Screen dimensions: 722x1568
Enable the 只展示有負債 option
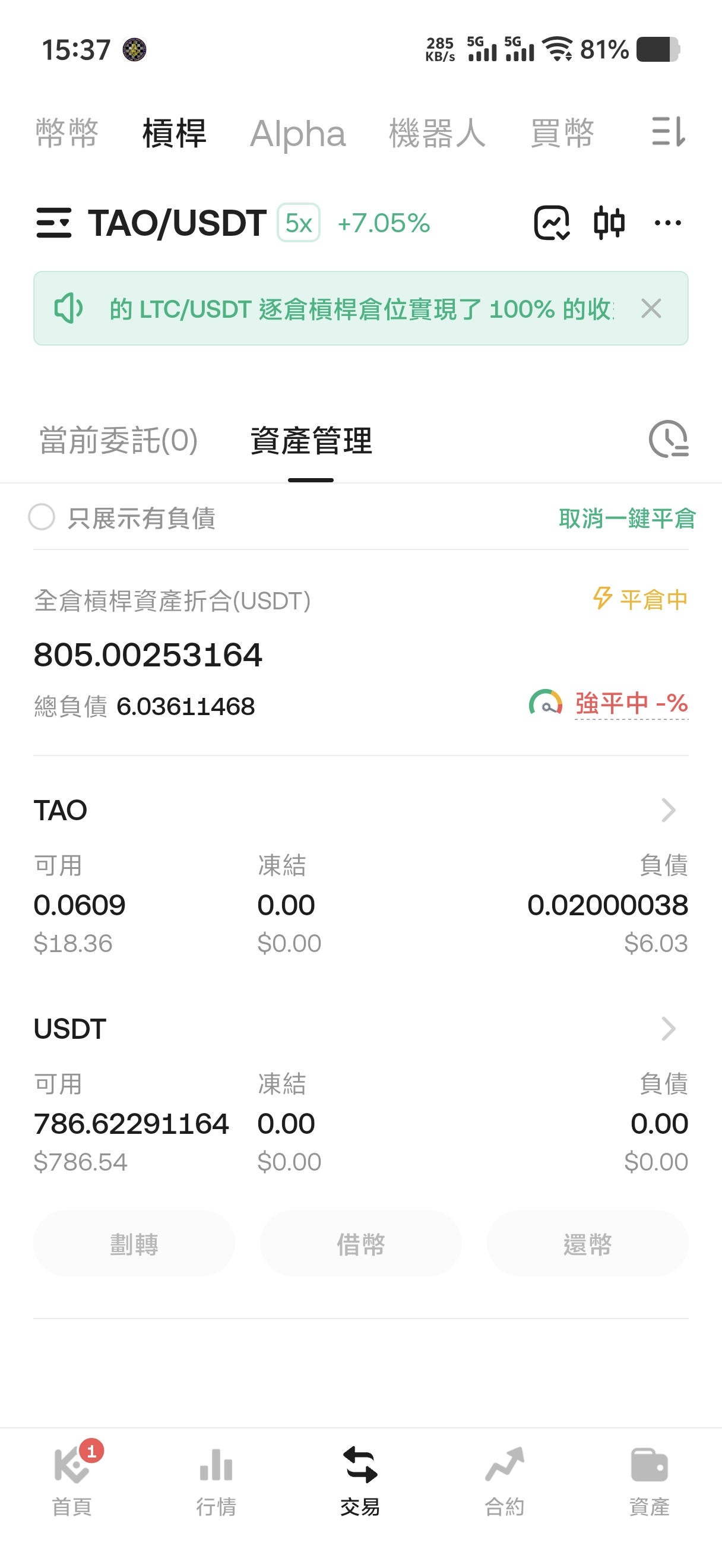click(42, 517)
